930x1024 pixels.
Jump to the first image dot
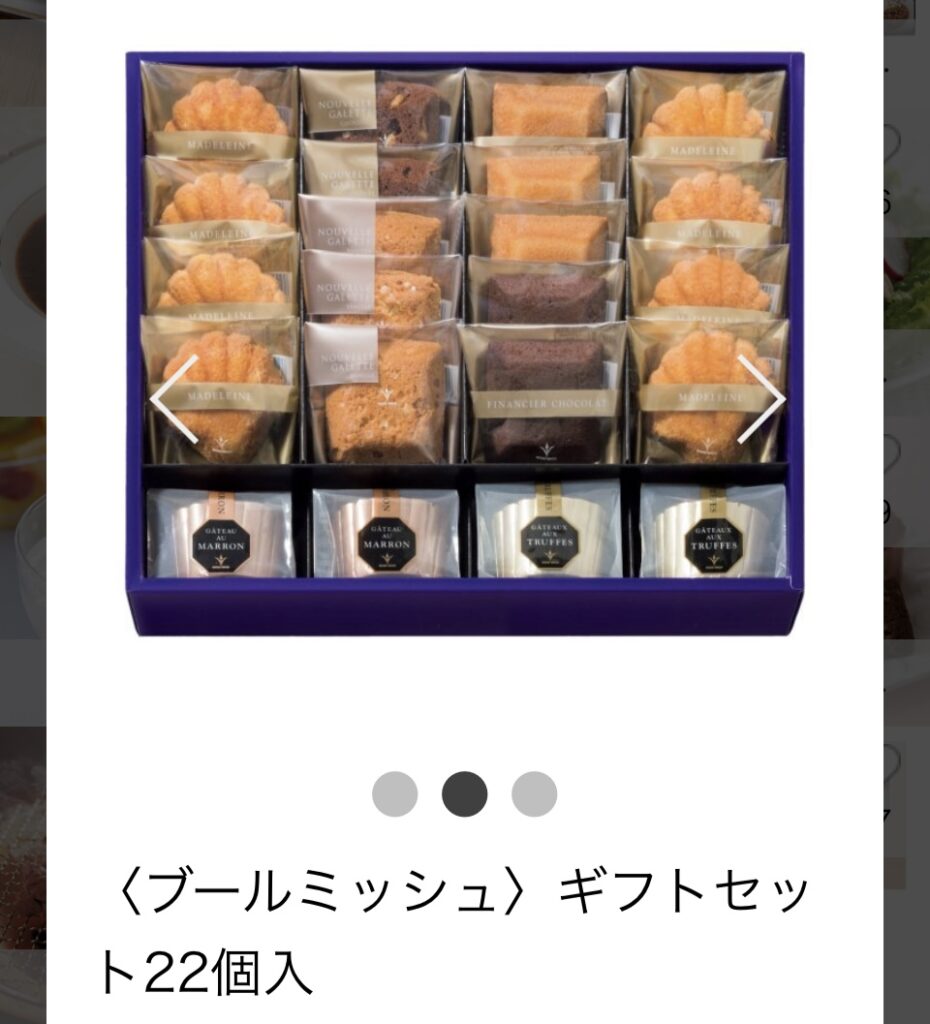point(395,793)
